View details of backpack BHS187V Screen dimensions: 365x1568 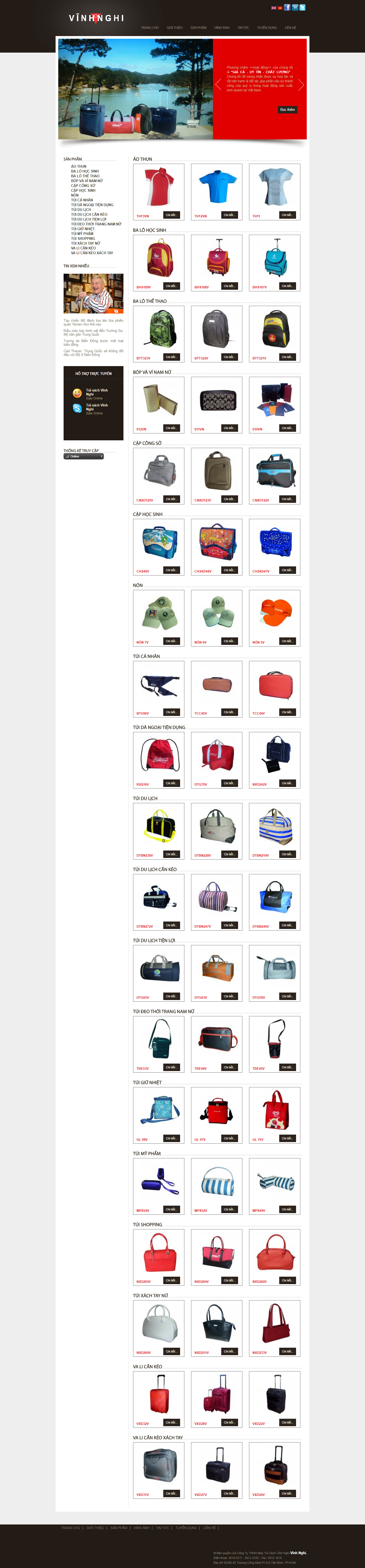pyautogui.click(x=287, y=286)
